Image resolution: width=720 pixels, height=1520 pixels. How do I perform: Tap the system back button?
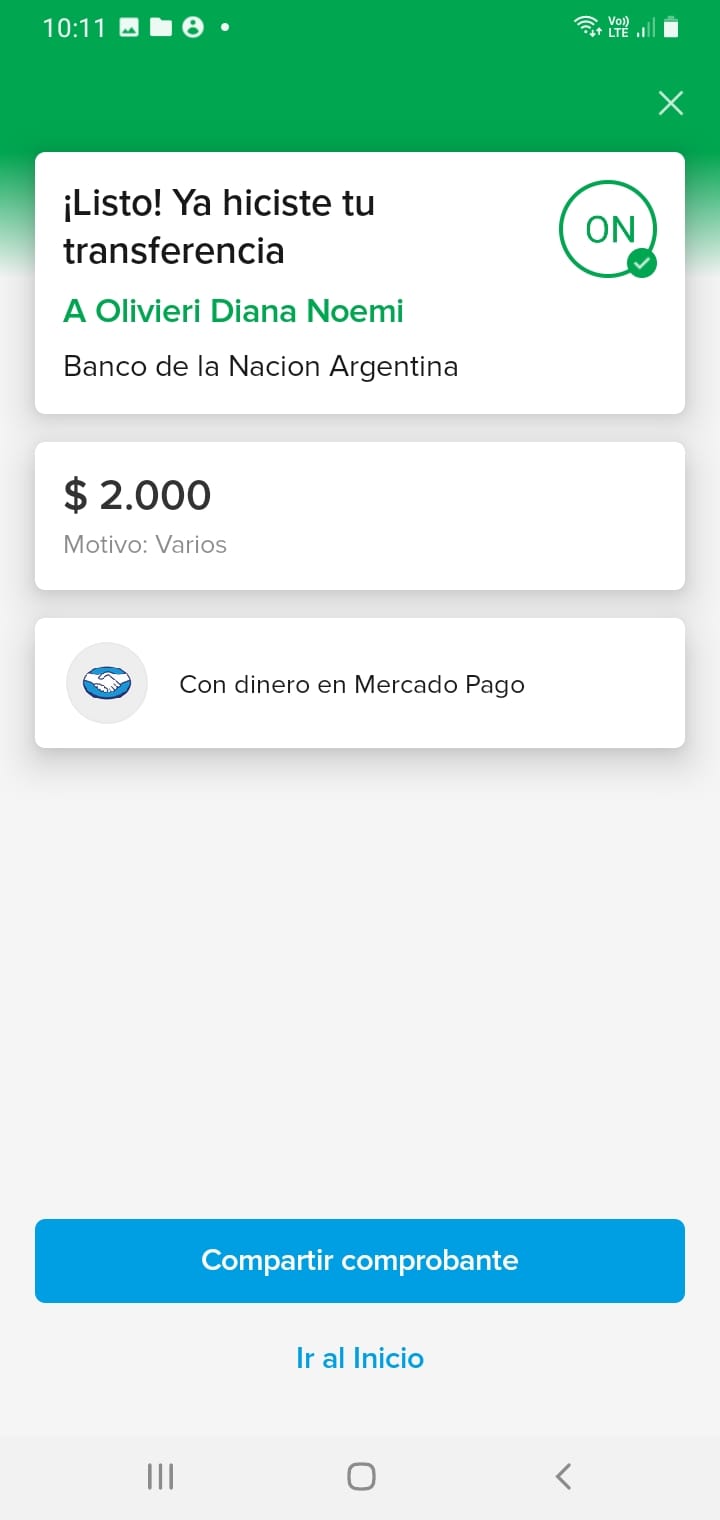coord(563,1476)
